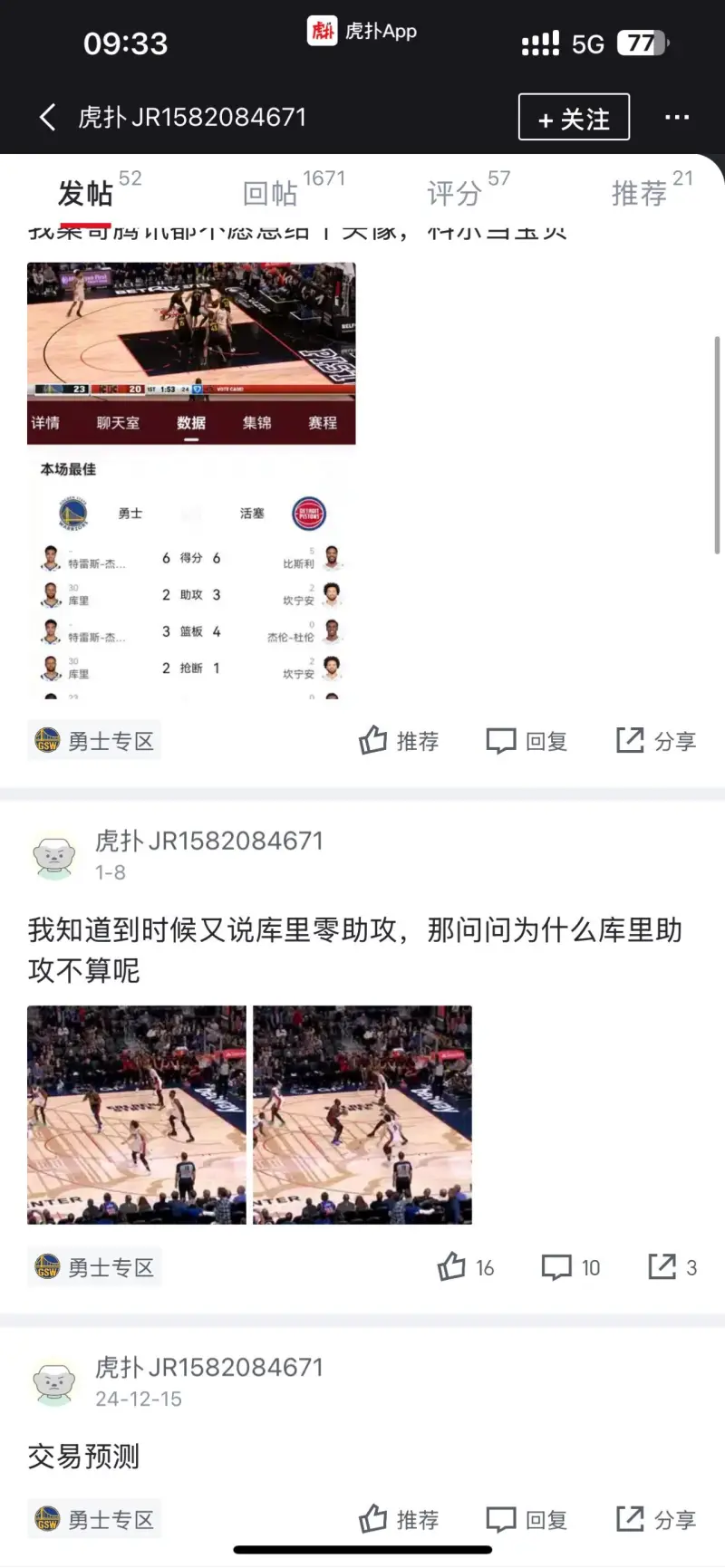This screenshot has width=725, height=1568.
Task: Open the game stats screenshot image
Action: pos(191,480)
